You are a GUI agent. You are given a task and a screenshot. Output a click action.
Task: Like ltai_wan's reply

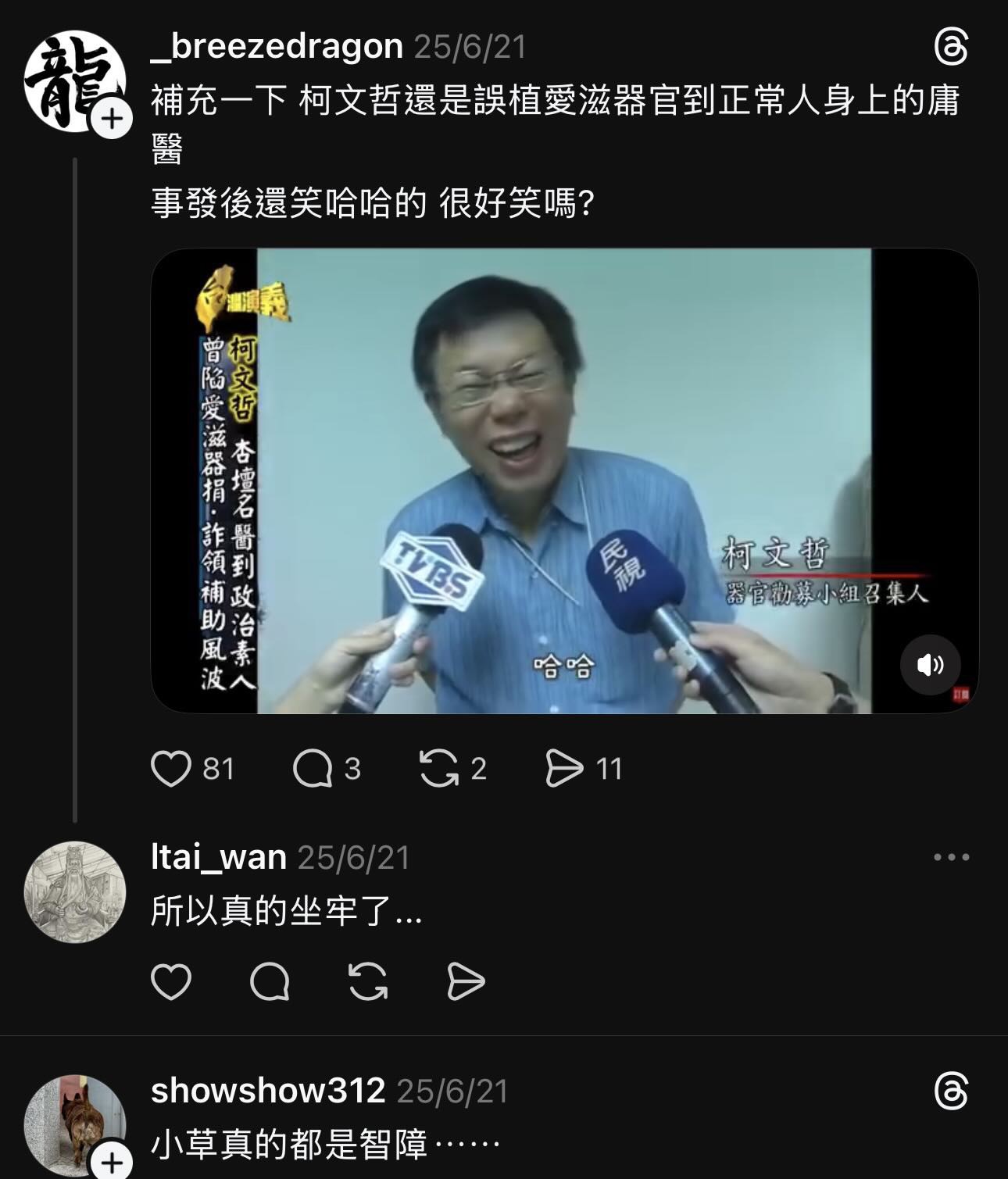[x=171, y=982]
